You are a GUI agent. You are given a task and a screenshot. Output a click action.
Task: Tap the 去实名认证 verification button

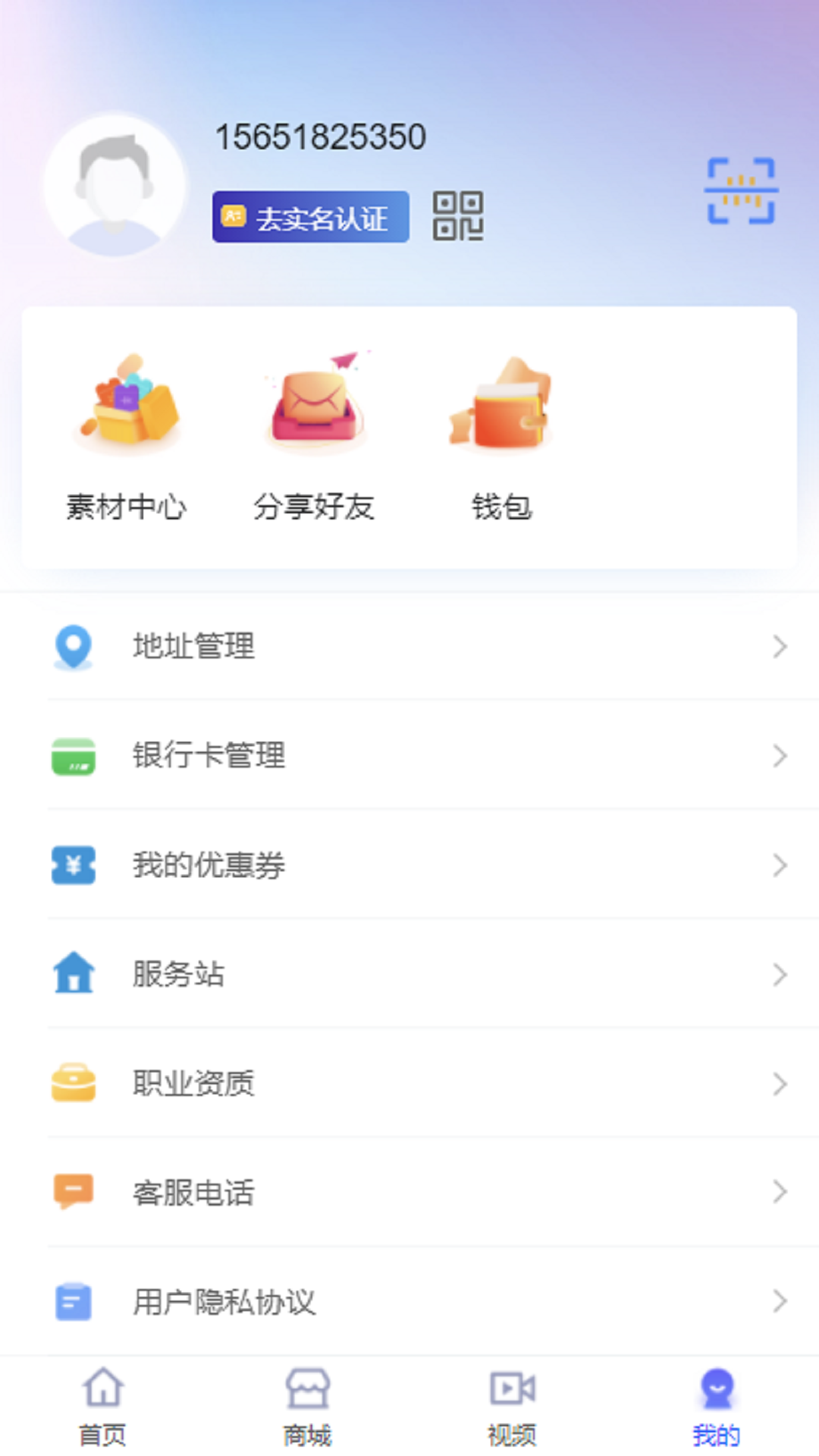click(309, 218)
